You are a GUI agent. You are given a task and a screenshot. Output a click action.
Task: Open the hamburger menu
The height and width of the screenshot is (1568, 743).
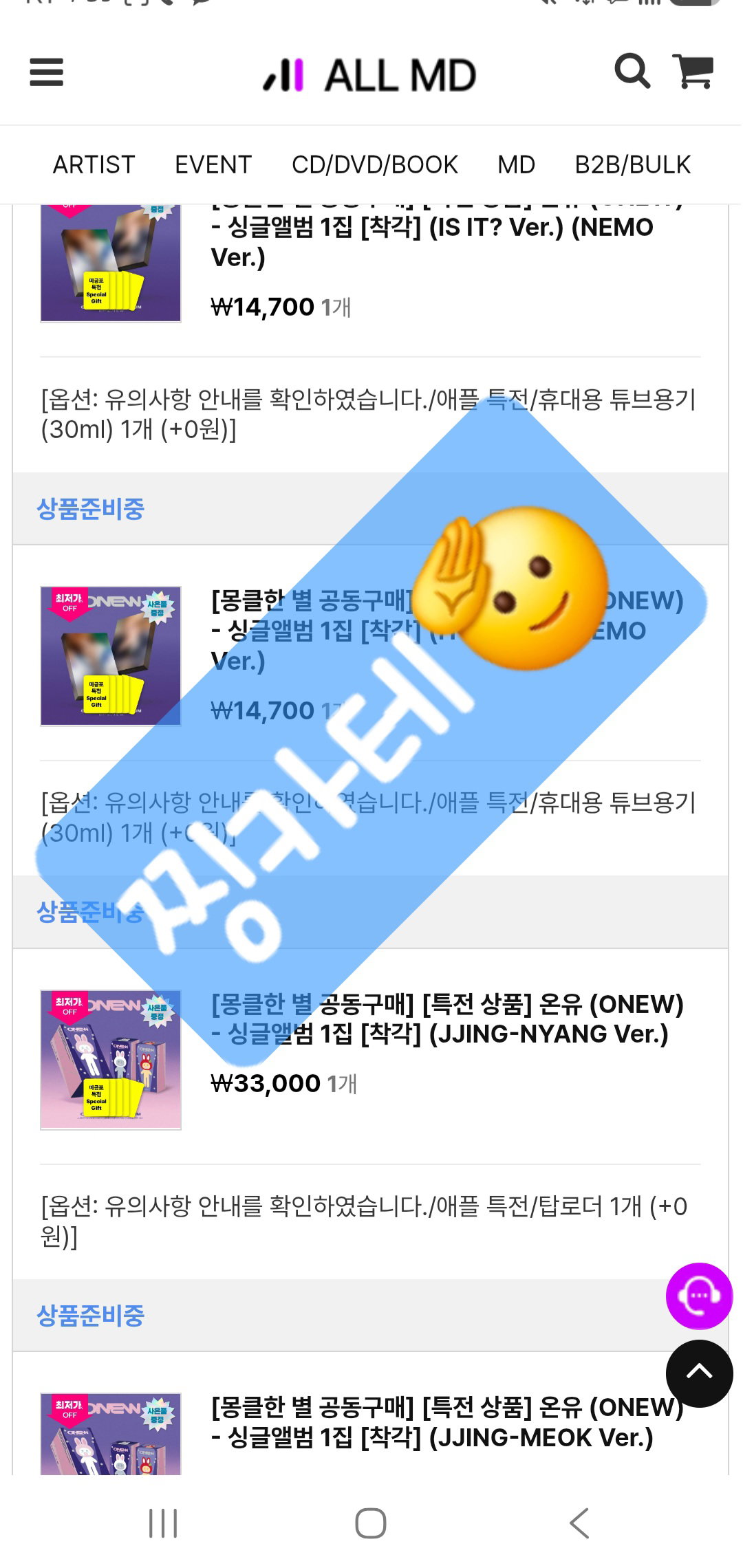coord(46,73)
